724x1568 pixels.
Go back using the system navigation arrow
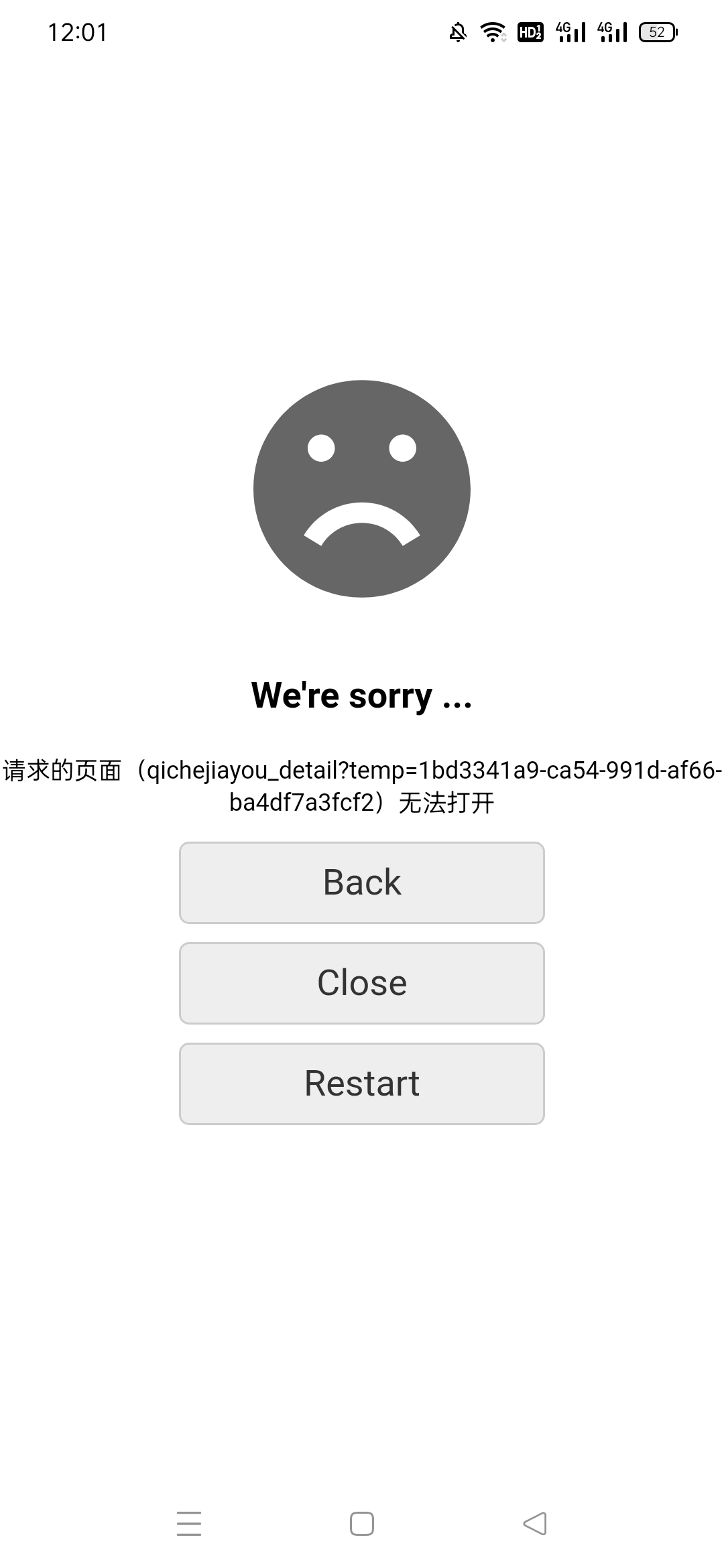point(535,1523)
